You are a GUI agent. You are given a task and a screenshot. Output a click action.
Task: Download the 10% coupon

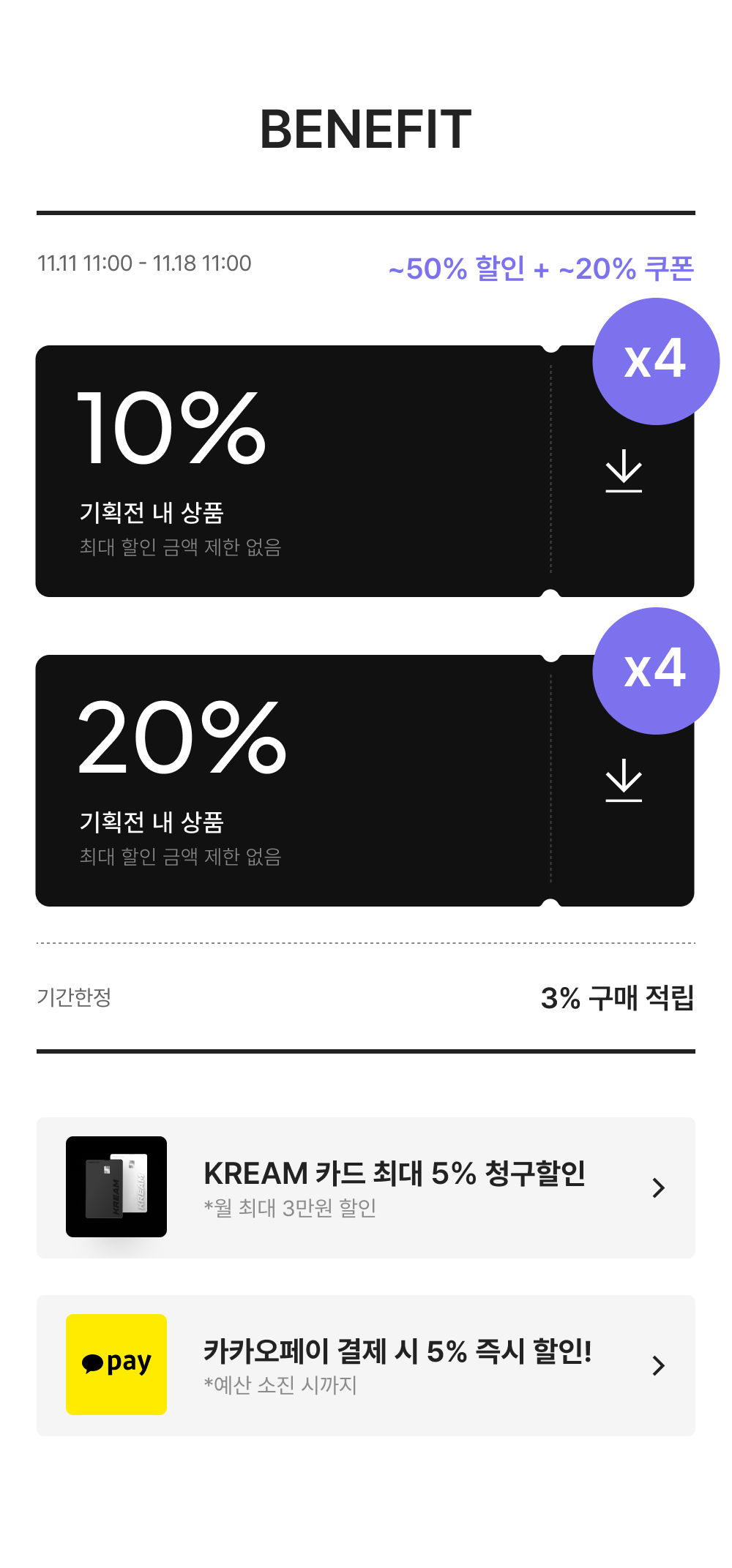pyautogui.click(x=624, y=471)
